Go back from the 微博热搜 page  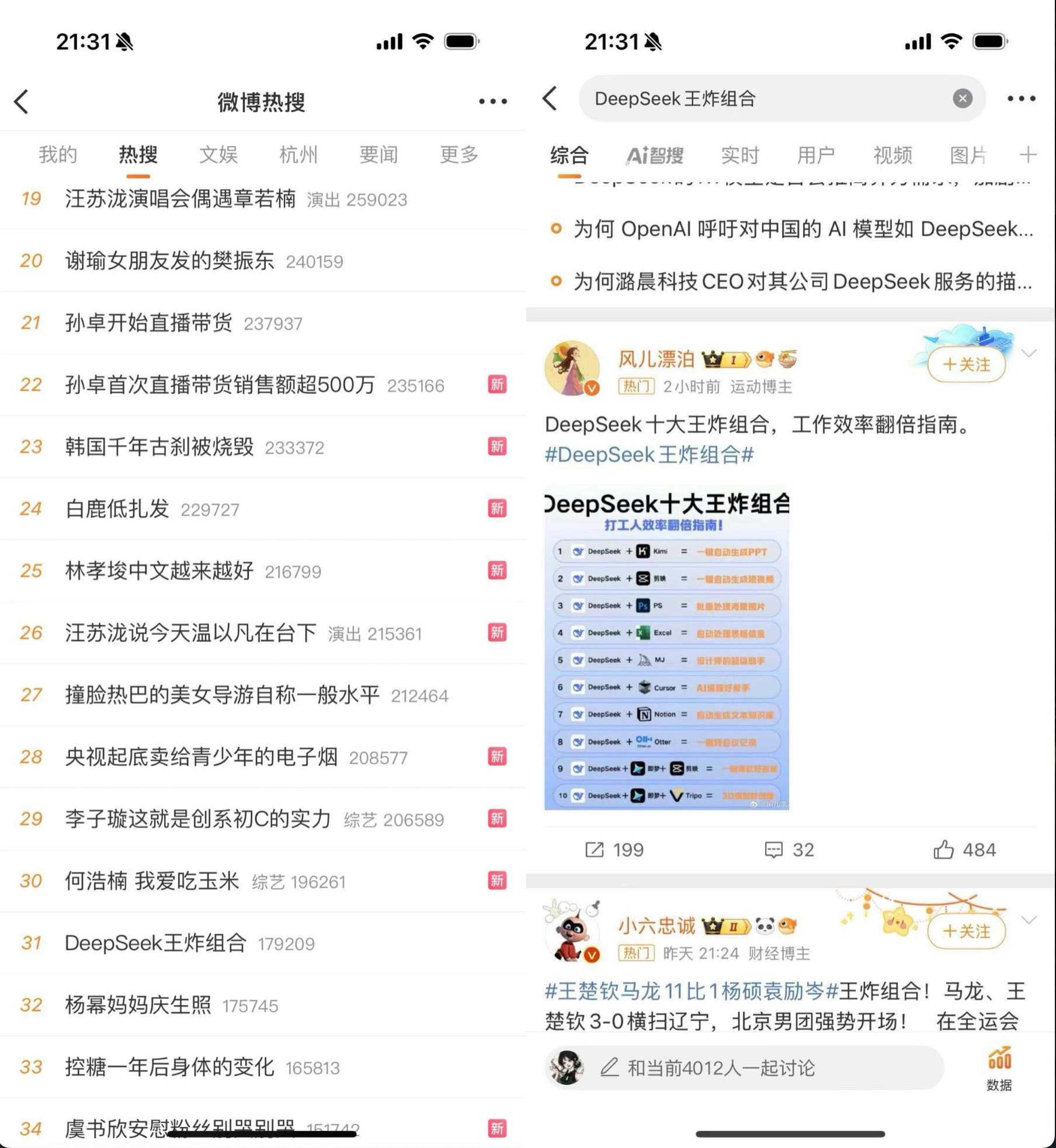(22, 102)
